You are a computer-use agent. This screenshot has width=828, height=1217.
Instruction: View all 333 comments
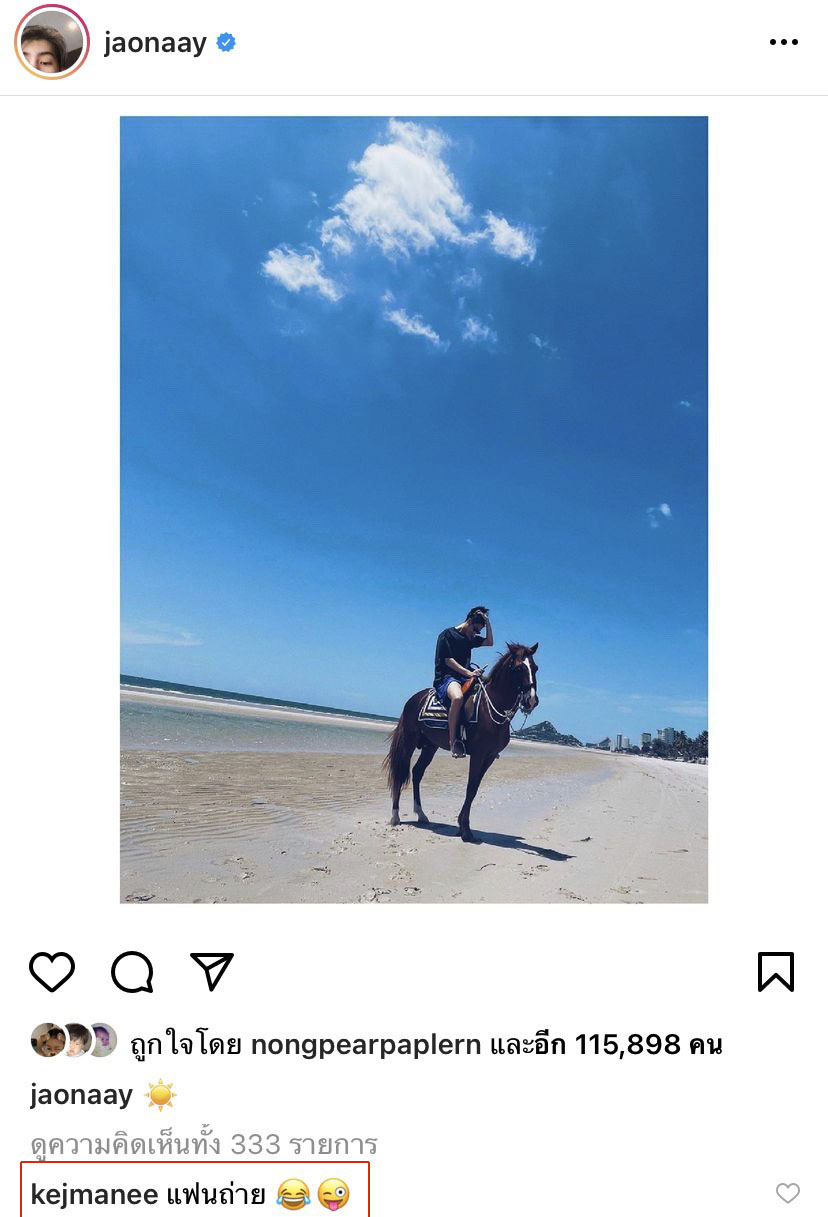click(203, 1143)
